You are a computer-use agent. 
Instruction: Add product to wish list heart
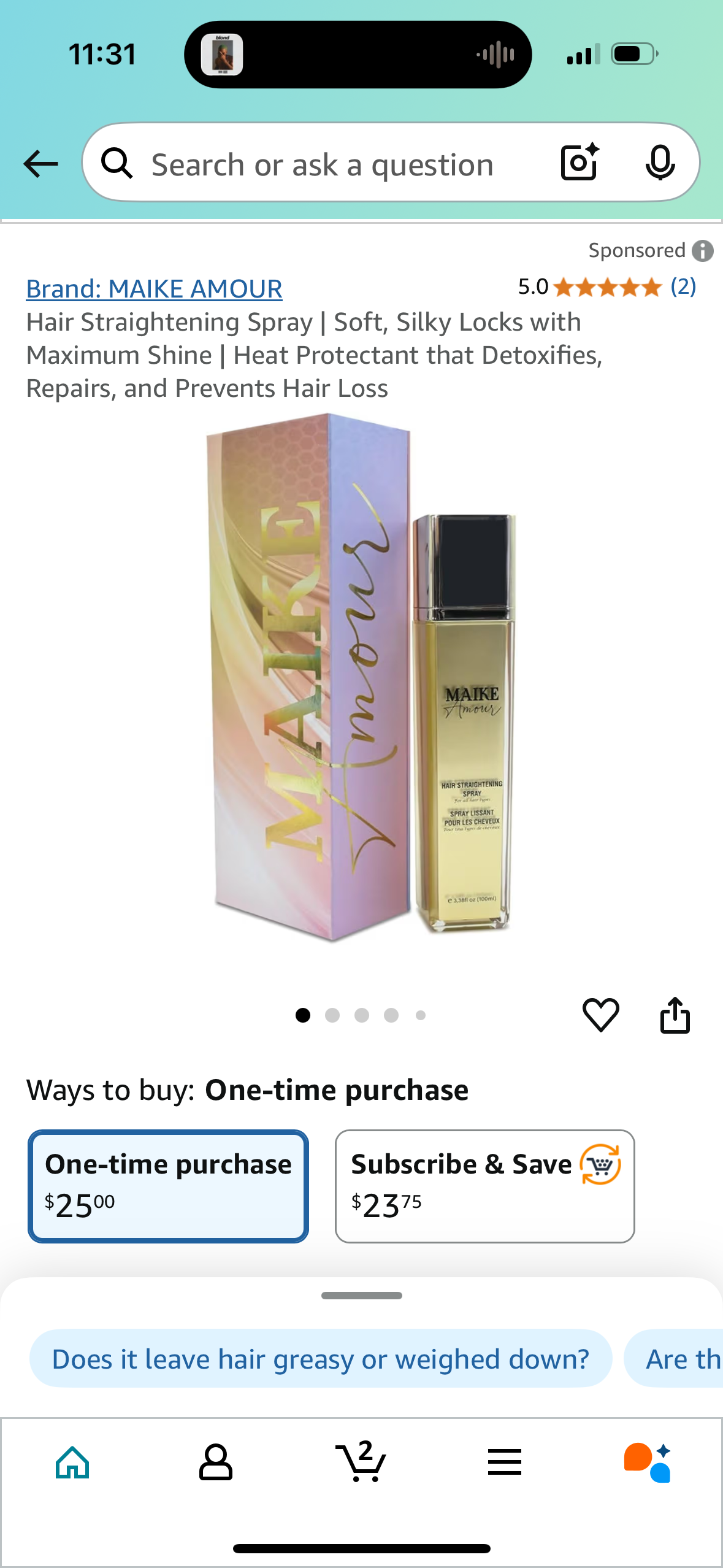pos(600,1015)
